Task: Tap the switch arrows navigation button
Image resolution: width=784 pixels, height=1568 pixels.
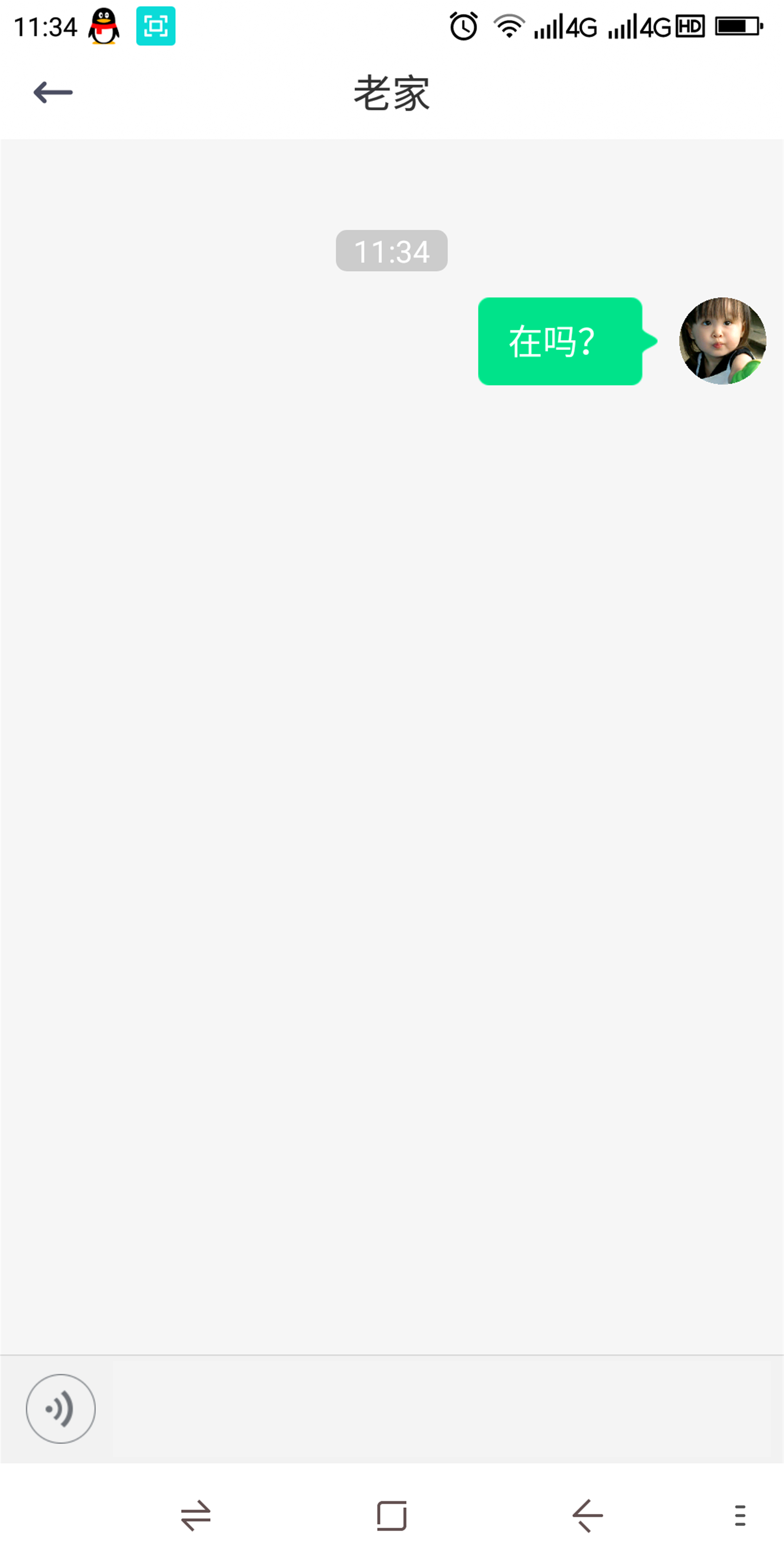Action: [196, 1515]
